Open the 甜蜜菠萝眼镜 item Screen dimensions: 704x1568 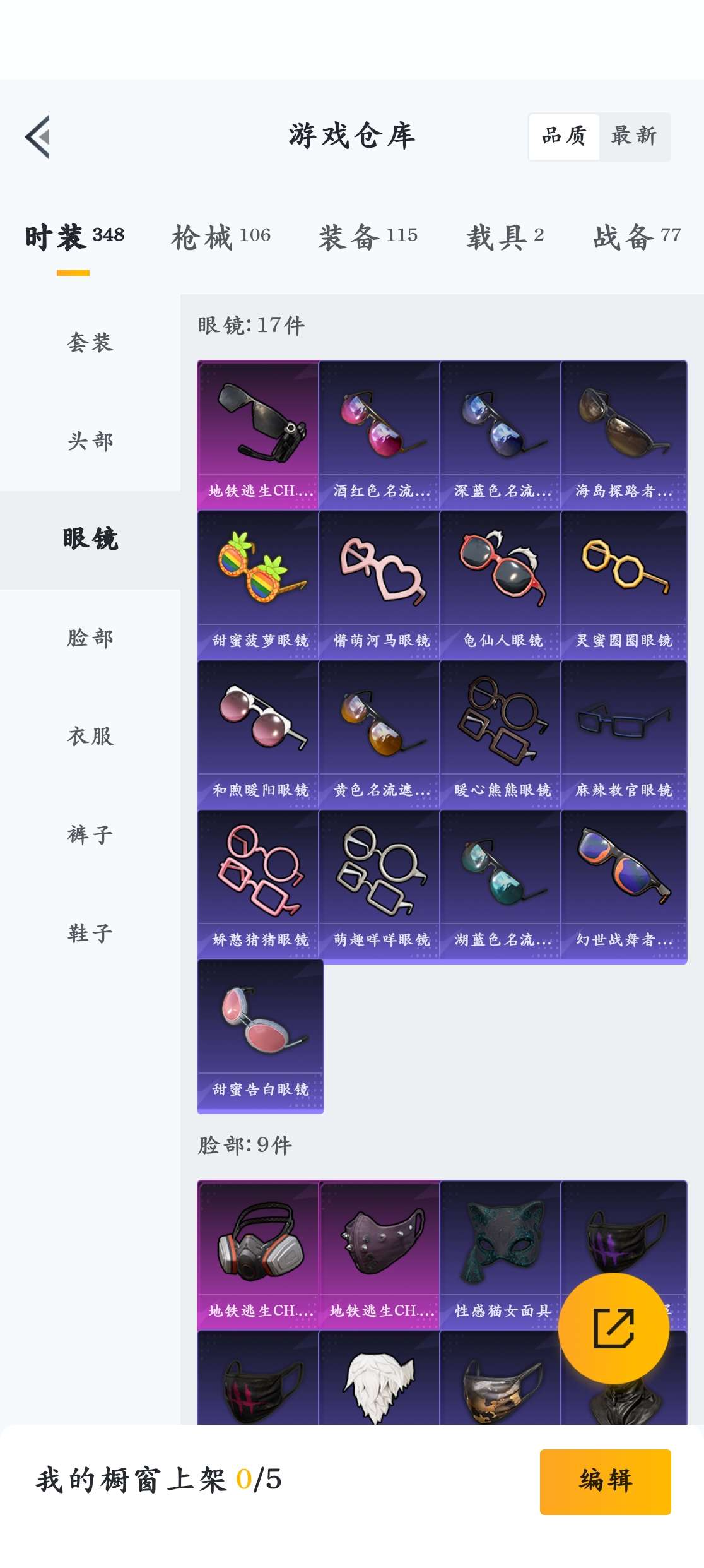(x=258, y=585)
